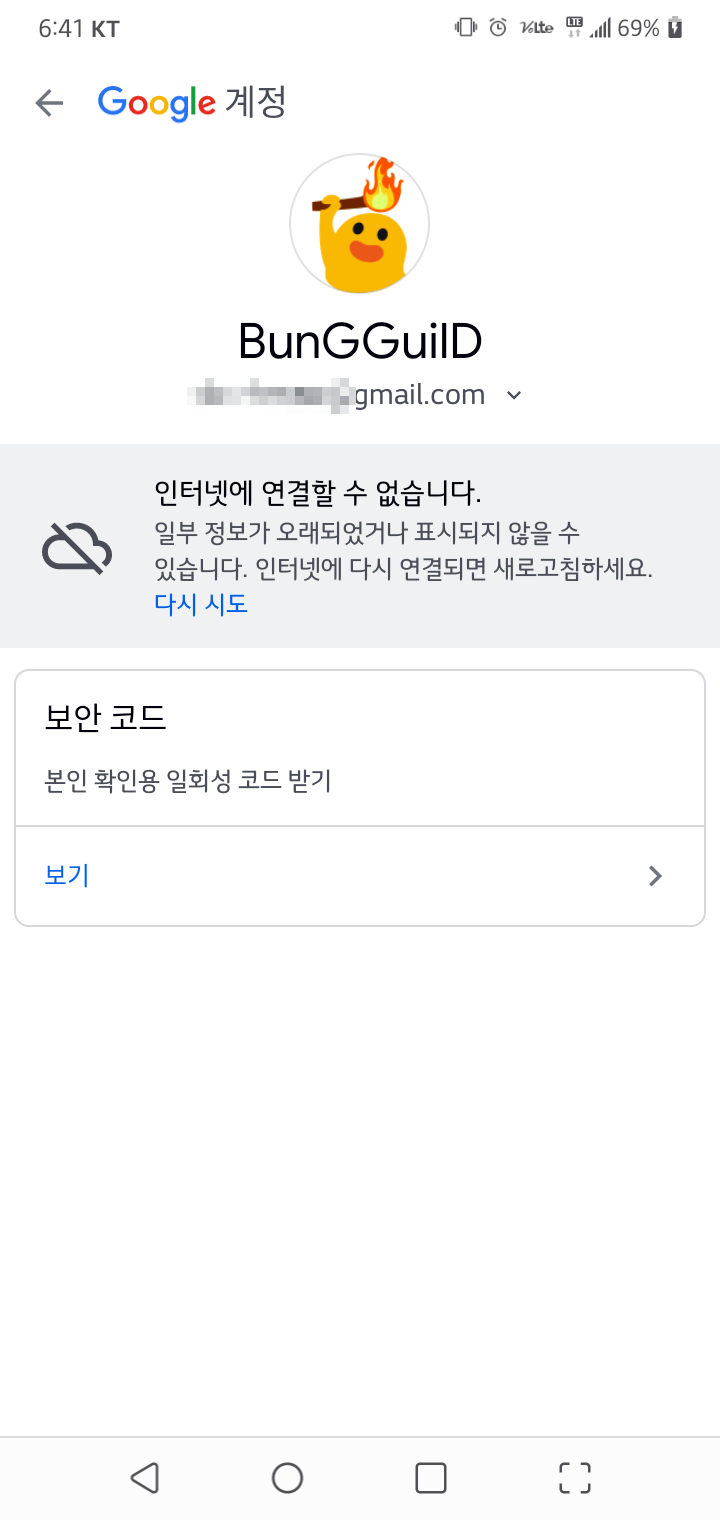Tap the fullscreen expand icon in navigation bar
This screenshot has width=720, height=1520.
[x=574, y=1478]
